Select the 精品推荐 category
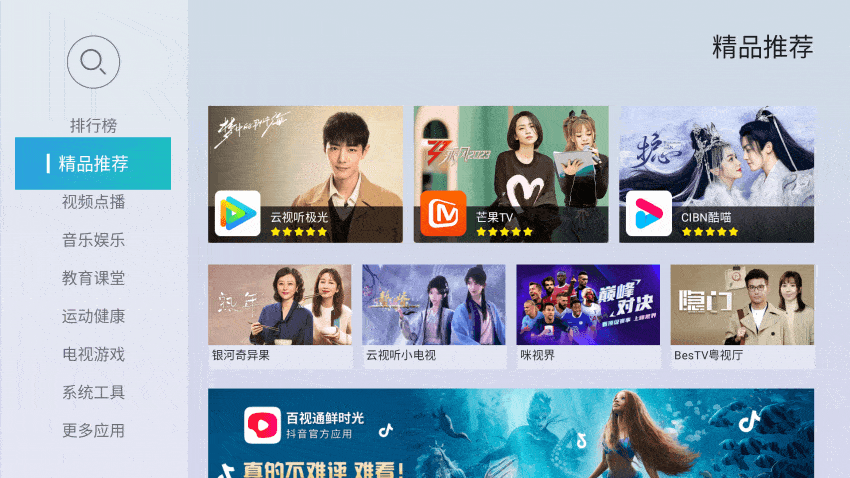 click(x=93, y=164)
